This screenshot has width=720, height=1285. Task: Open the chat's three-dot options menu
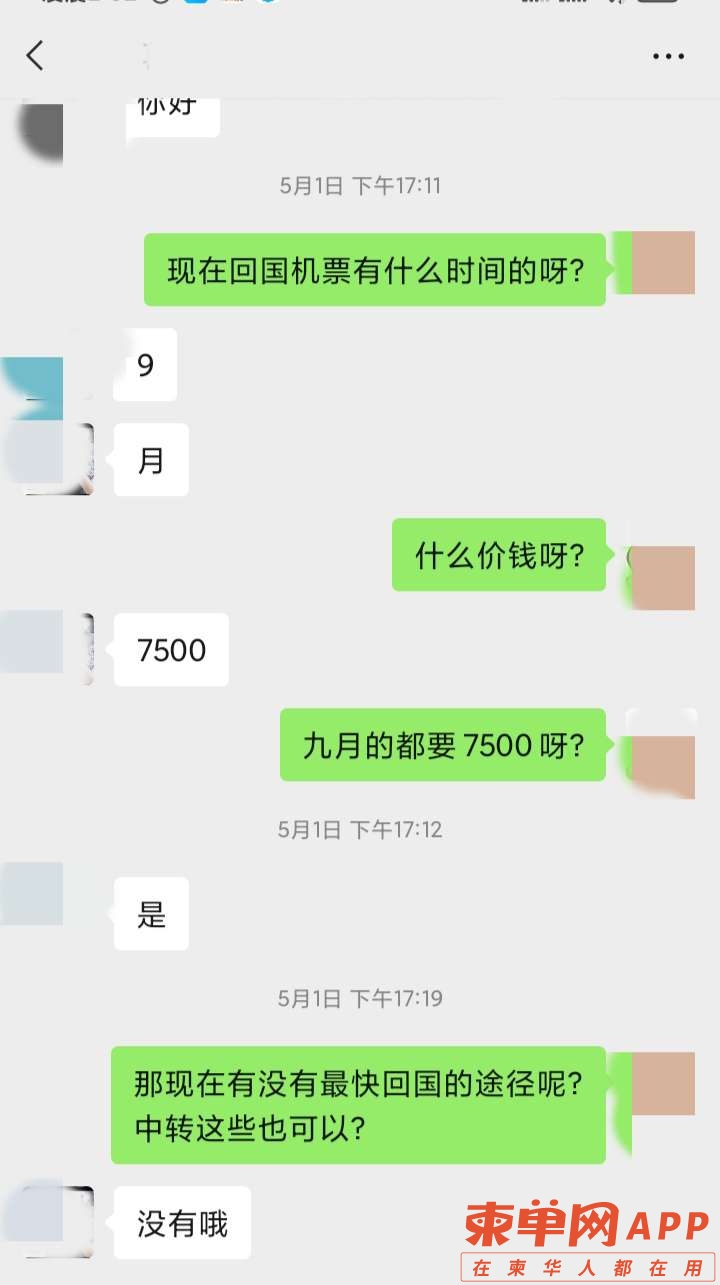(x=668, y=57)
